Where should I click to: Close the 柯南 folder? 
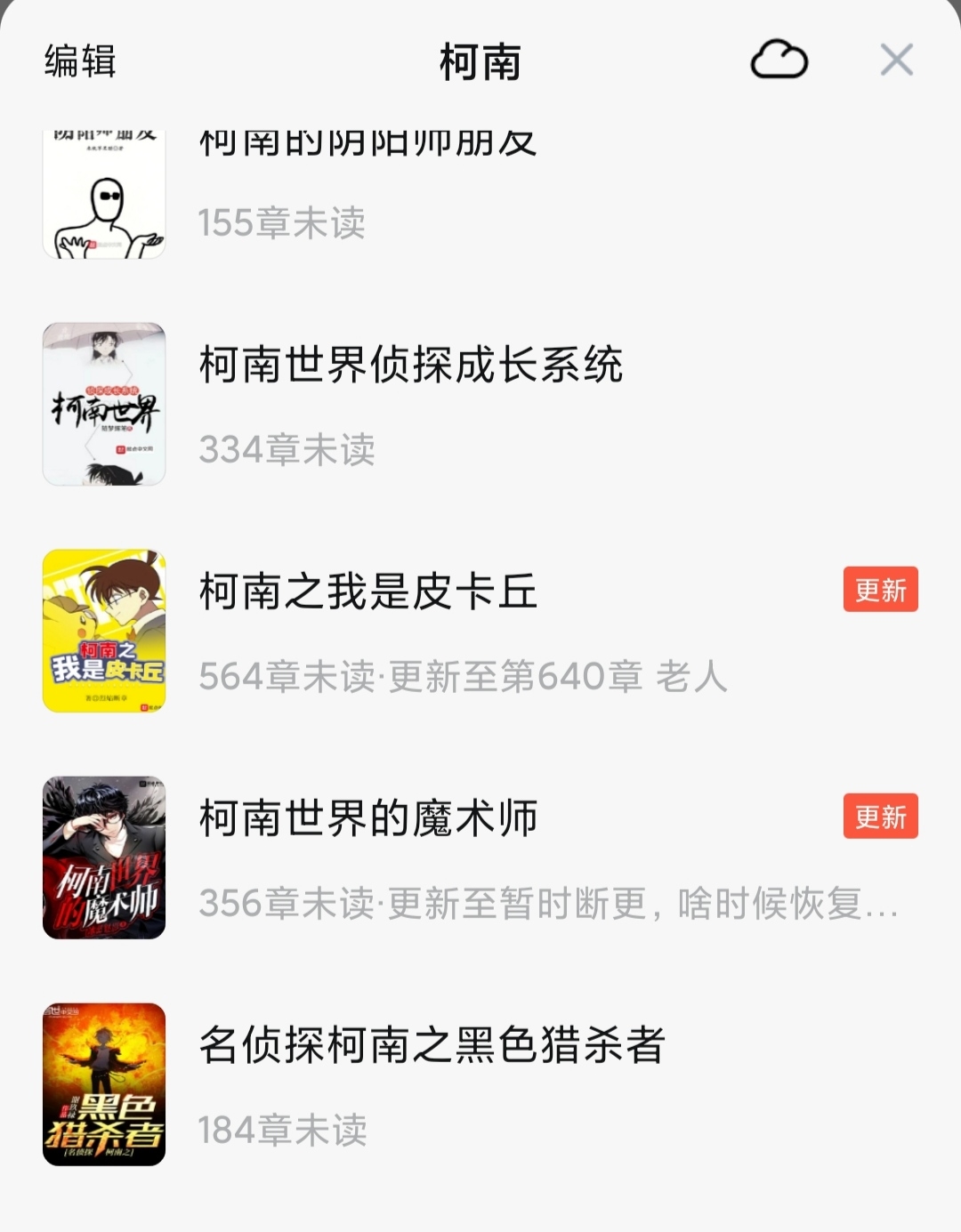point(896,60)
